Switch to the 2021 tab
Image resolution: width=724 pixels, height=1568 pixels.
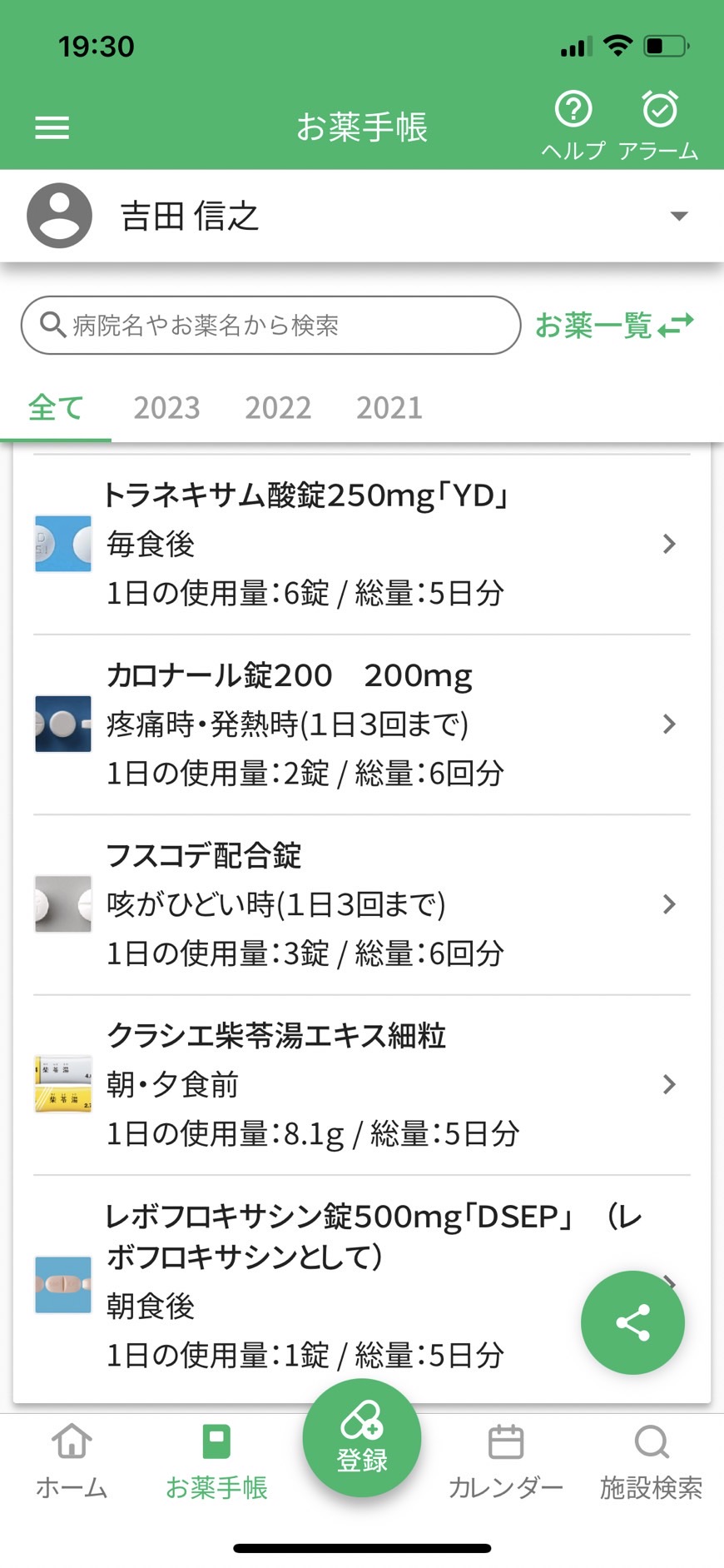click(x=389, y=408)
